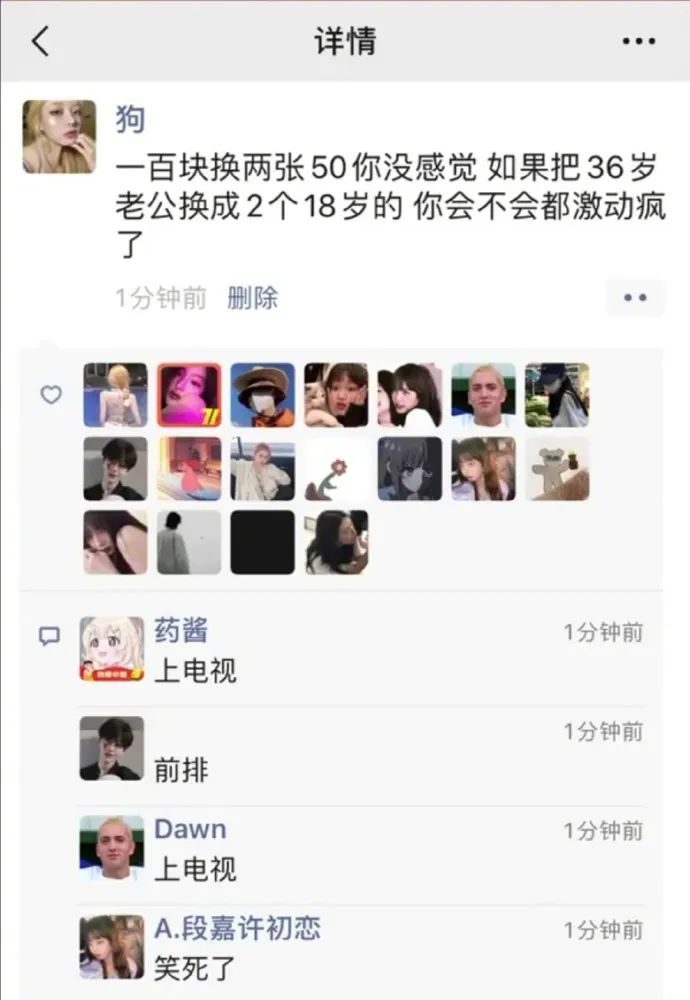Delete this post via 删除
Screen dimensions: 690x1000
[252, 298]
